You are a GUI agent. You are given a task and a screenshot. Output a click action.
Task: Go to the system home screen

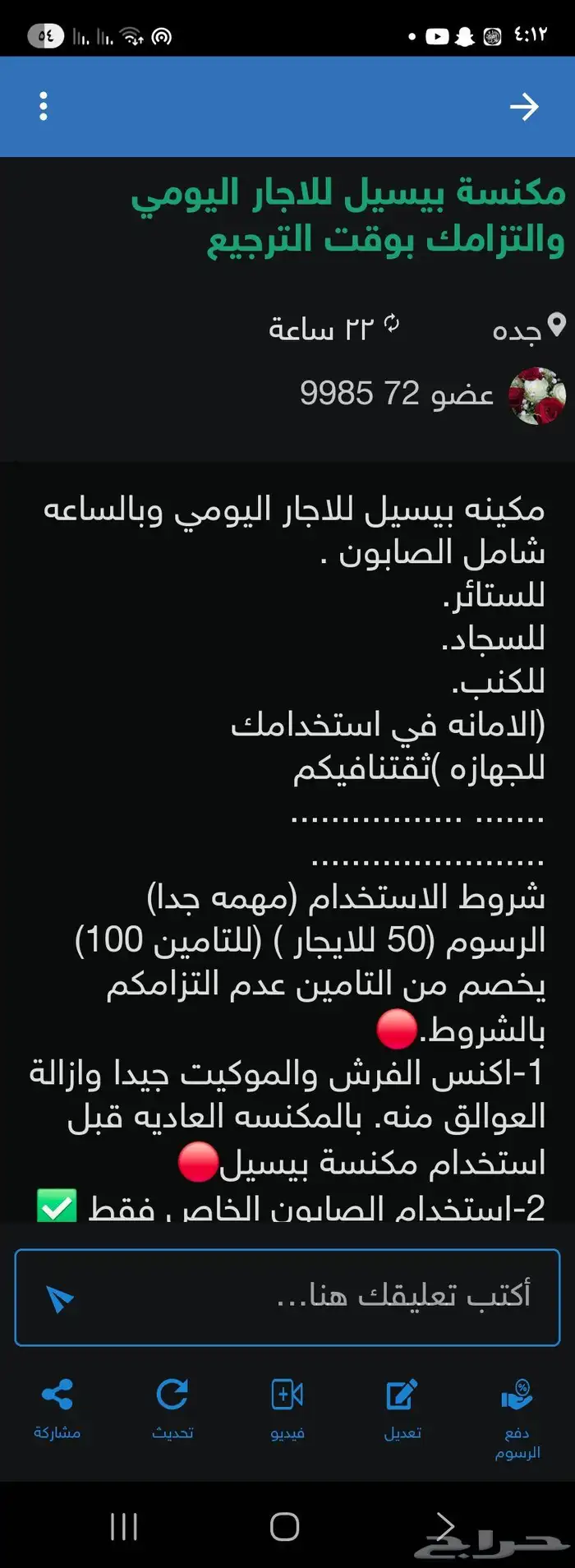284,1527
